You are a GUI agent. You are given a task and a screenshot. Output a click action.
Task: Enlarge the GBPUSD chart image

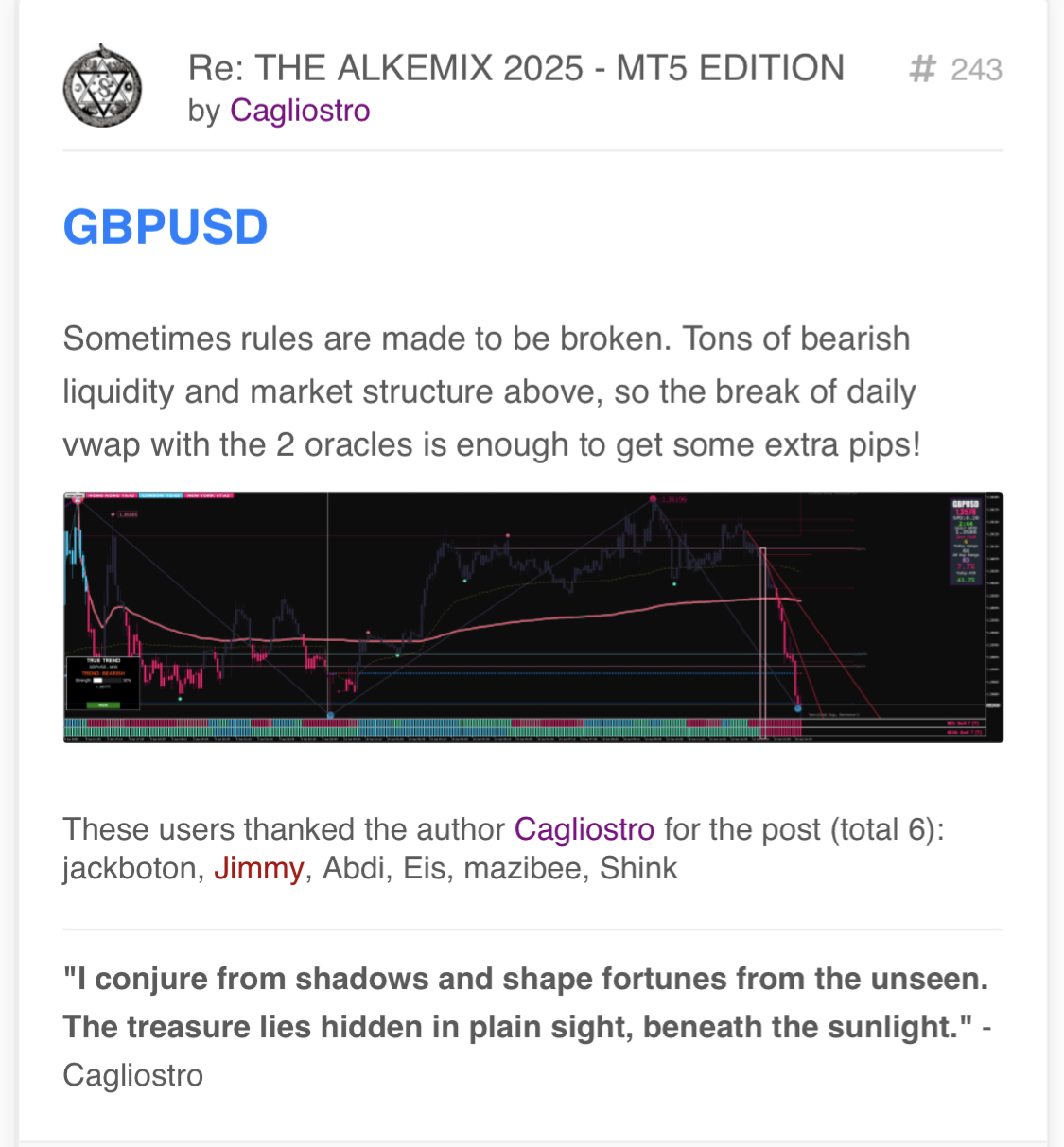(532, 617)
